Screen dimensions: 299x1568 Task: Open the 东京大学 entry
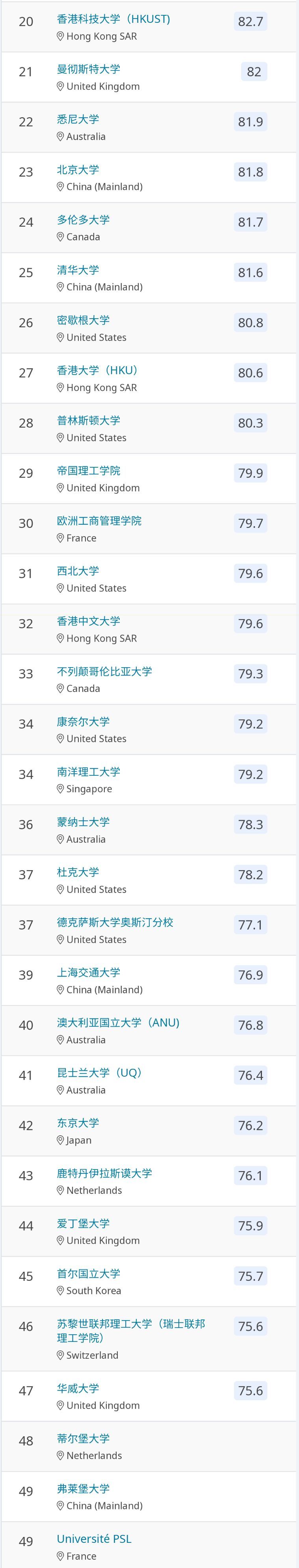pos(77,1123)
